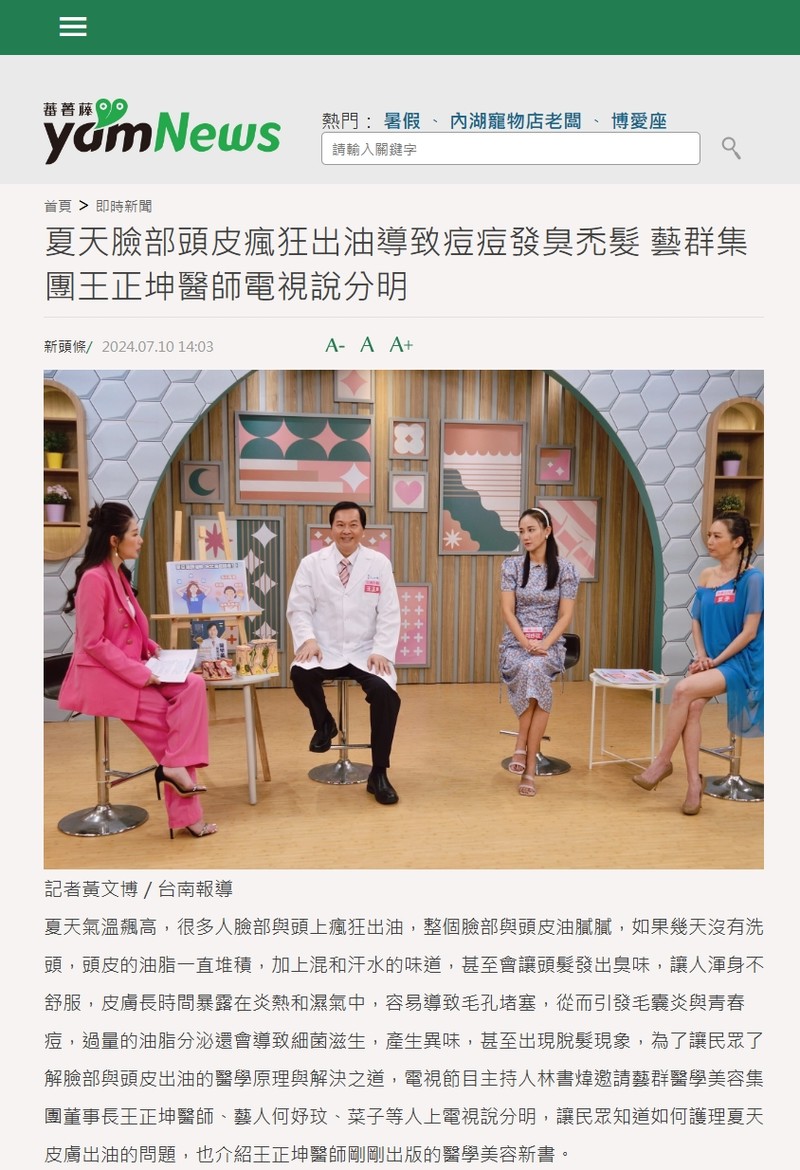Decrease font size with A-
Image resolution: width=800 pixels, height=1170 pixels.
coord(335,345)
